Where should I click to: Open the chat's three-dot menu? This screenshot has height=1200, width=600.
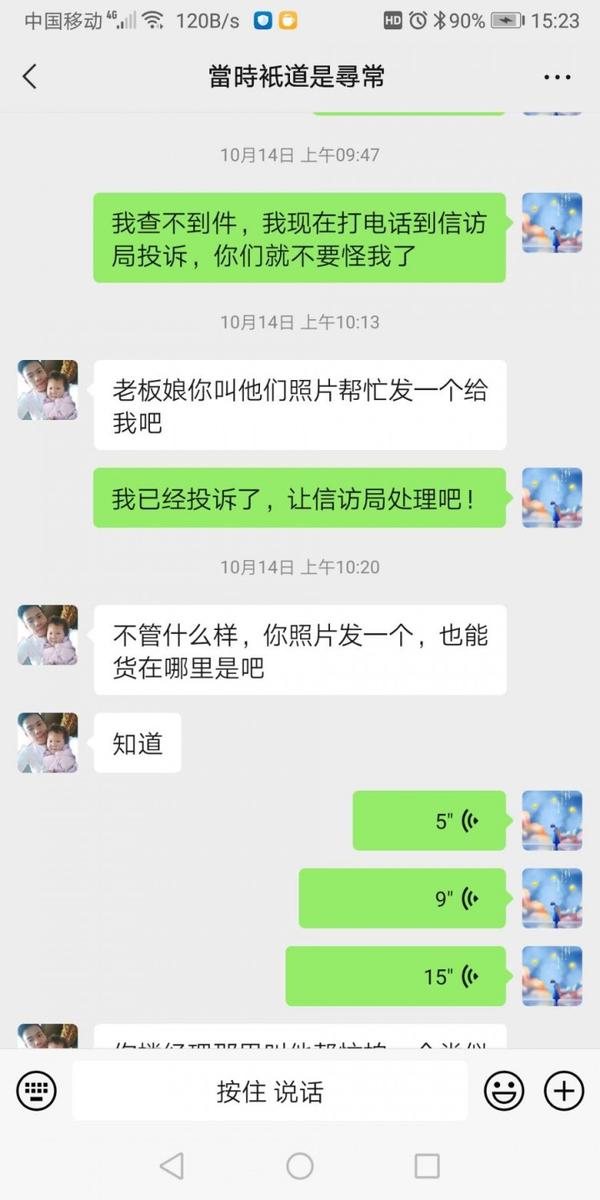pos(556,77)
